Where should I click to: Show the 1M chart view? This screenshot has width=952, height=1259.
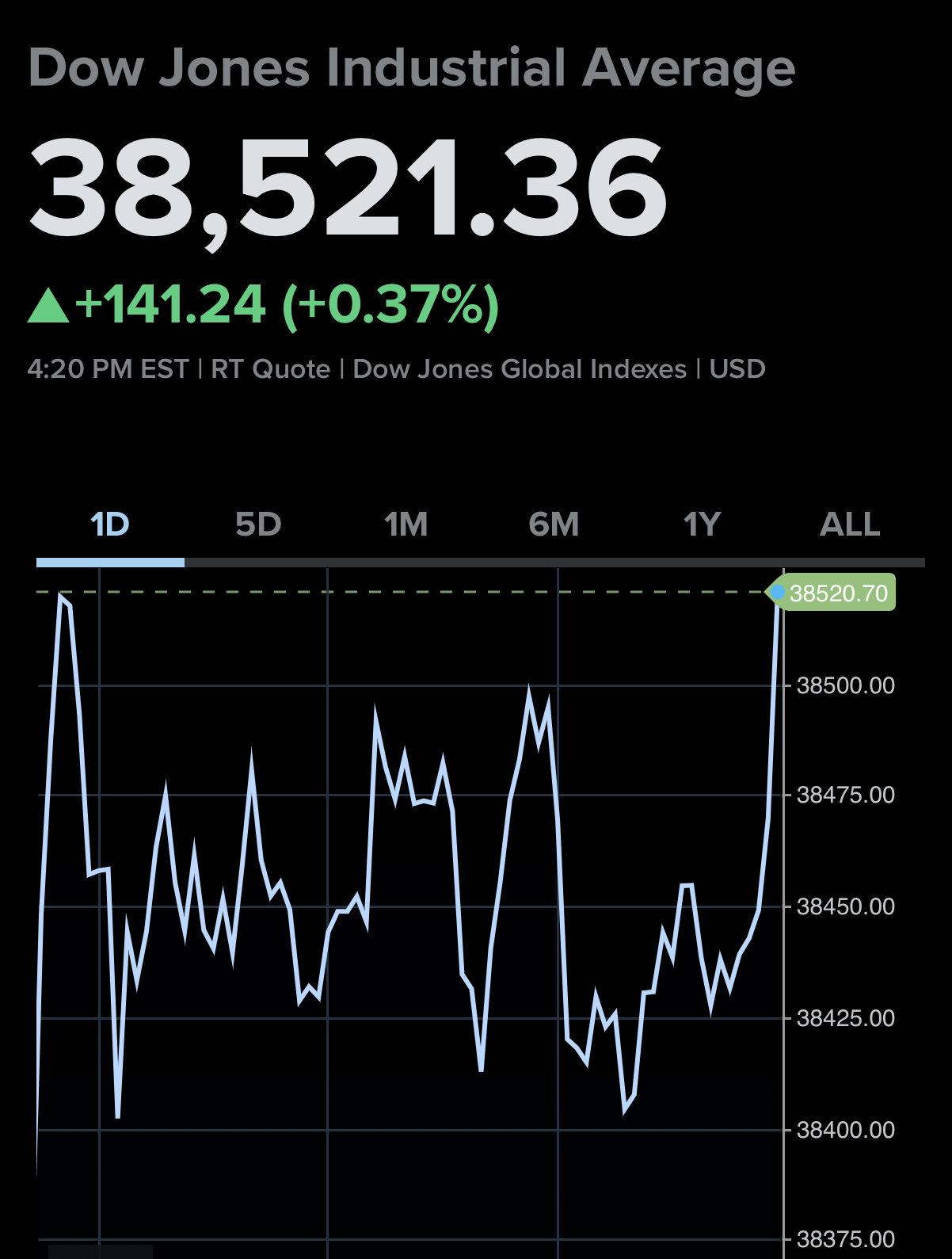406,525
